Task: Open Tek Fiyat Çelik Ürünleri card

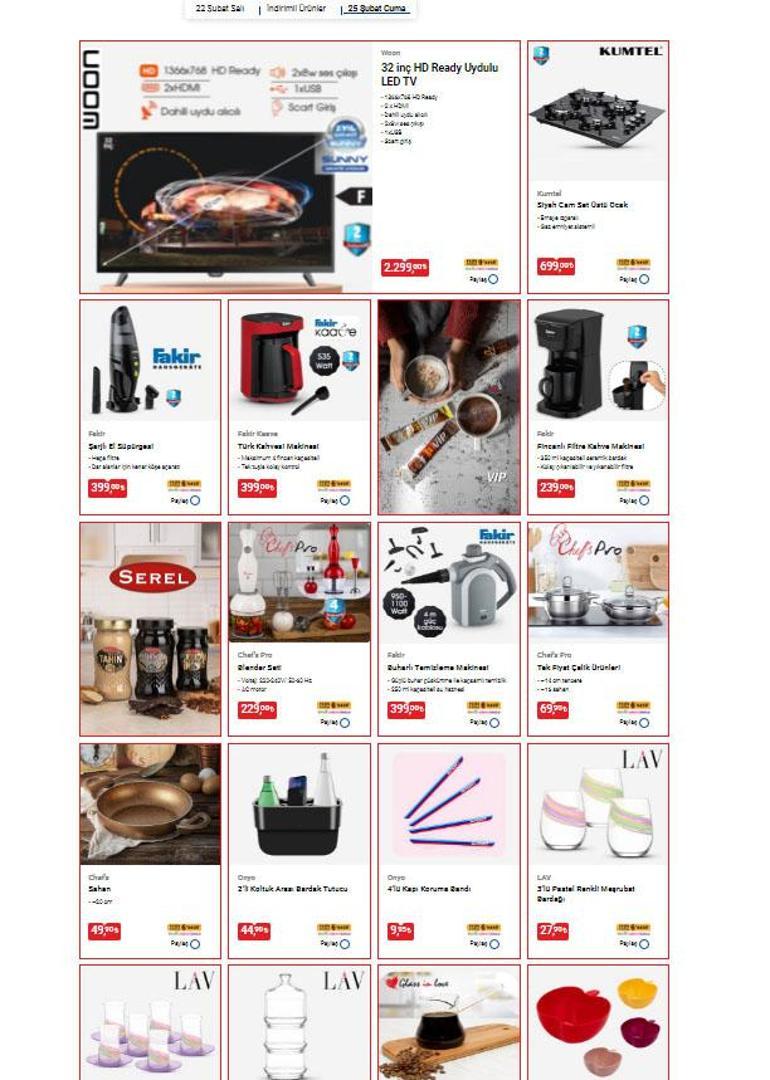Action: (x=579, y=668)
